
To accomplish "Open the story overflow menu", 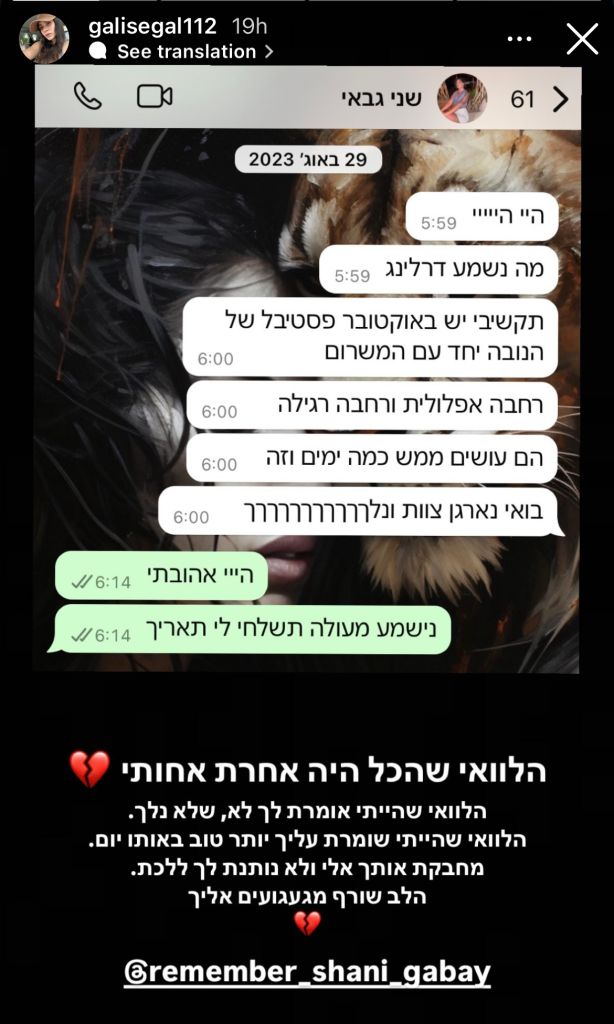I will coord(520,39).
